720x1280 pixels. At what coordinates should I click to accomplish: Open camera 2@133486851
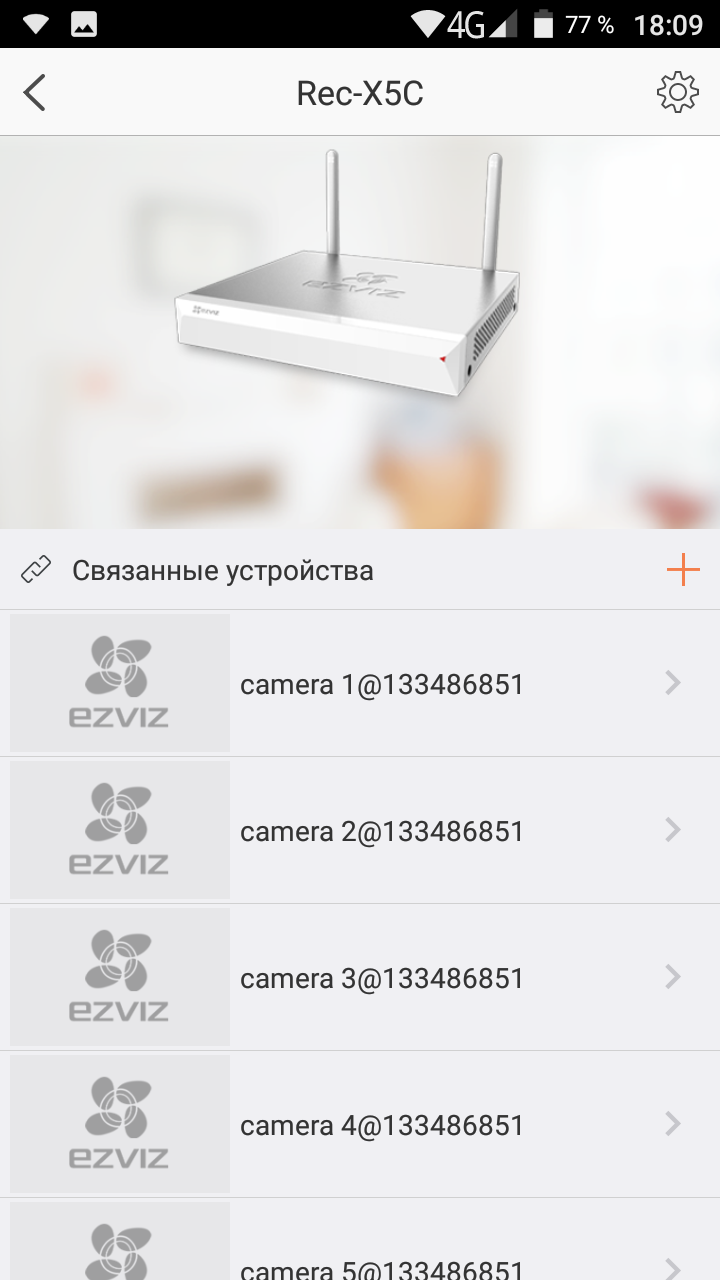pyautogui.click(x=382, y=831)
